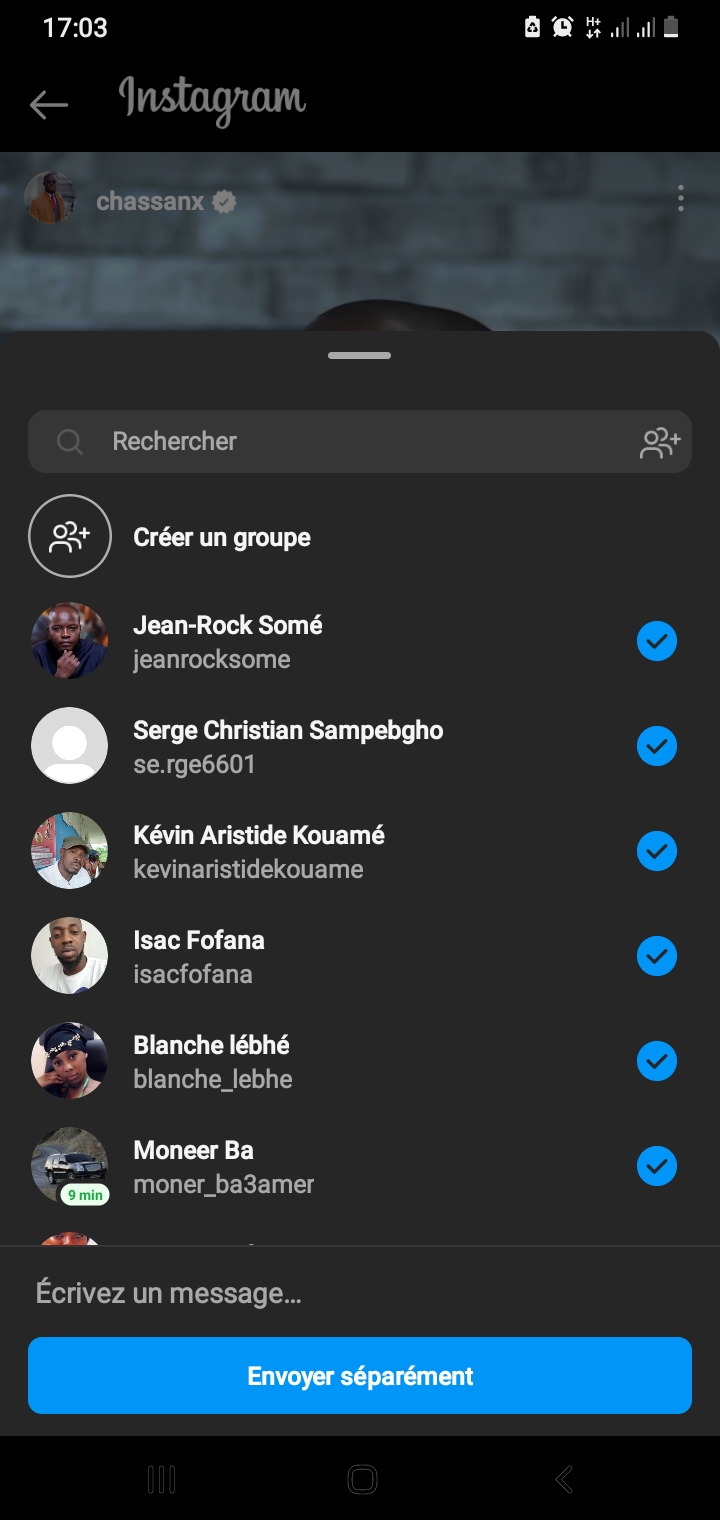The image size is (720, 1520).
Task: Open the three-dot menu on chassanx's post
Action: pyautogui.click(x=680, y=198)
